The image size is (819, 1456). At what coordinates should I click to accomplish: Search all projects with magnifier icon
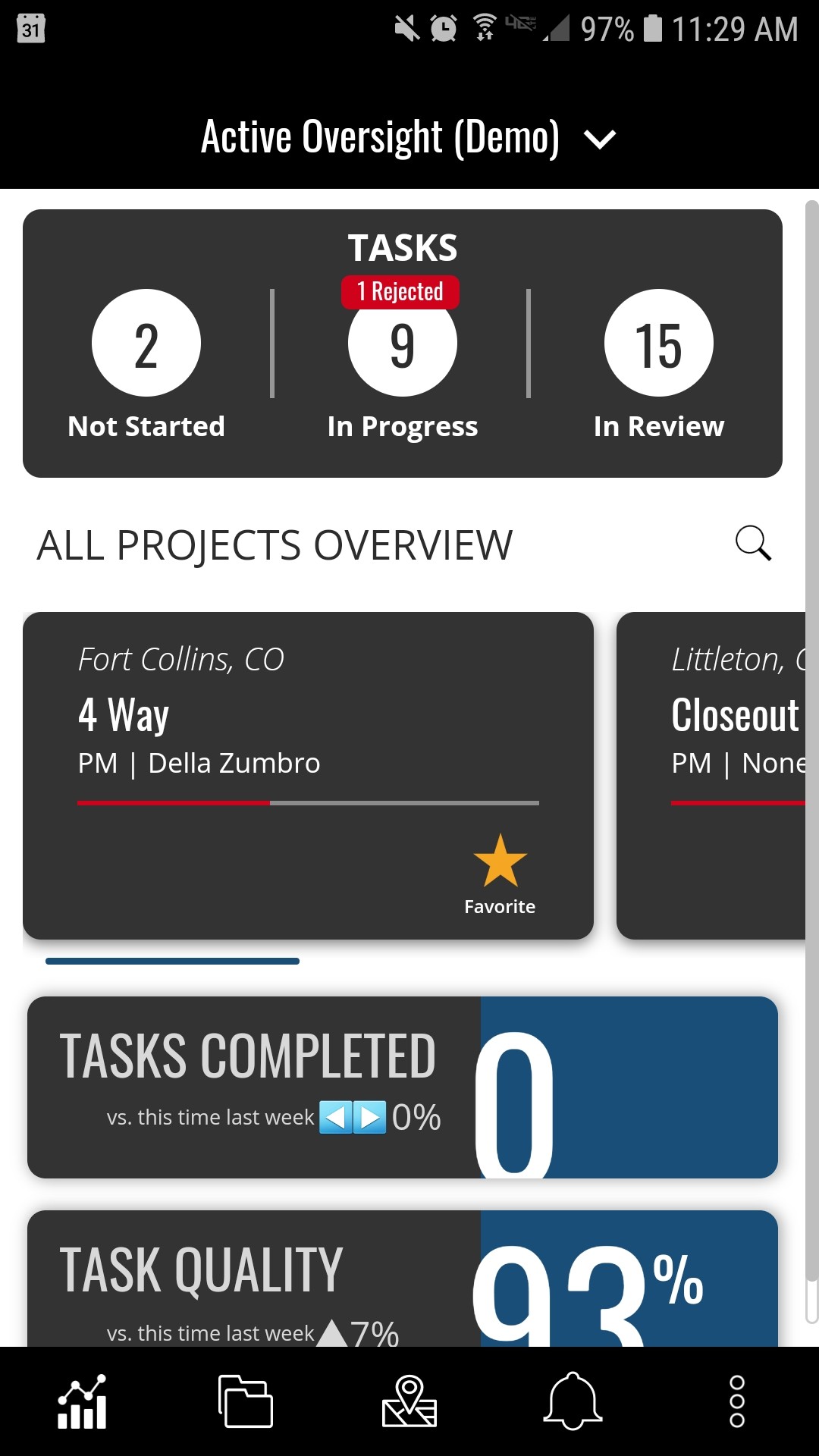click(x=753, y=543)
